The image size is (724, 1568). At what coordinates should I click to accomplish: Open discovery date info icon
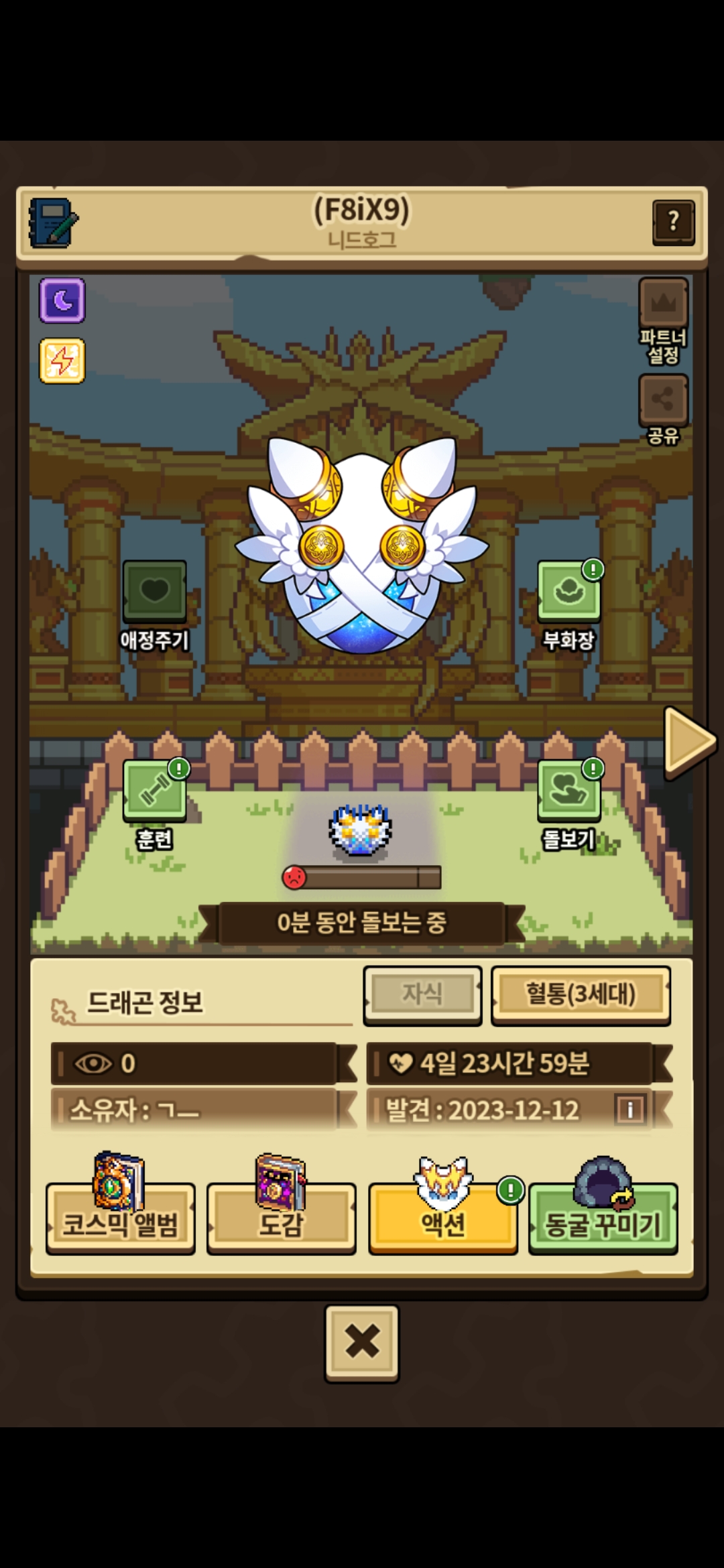point(629,1110)
